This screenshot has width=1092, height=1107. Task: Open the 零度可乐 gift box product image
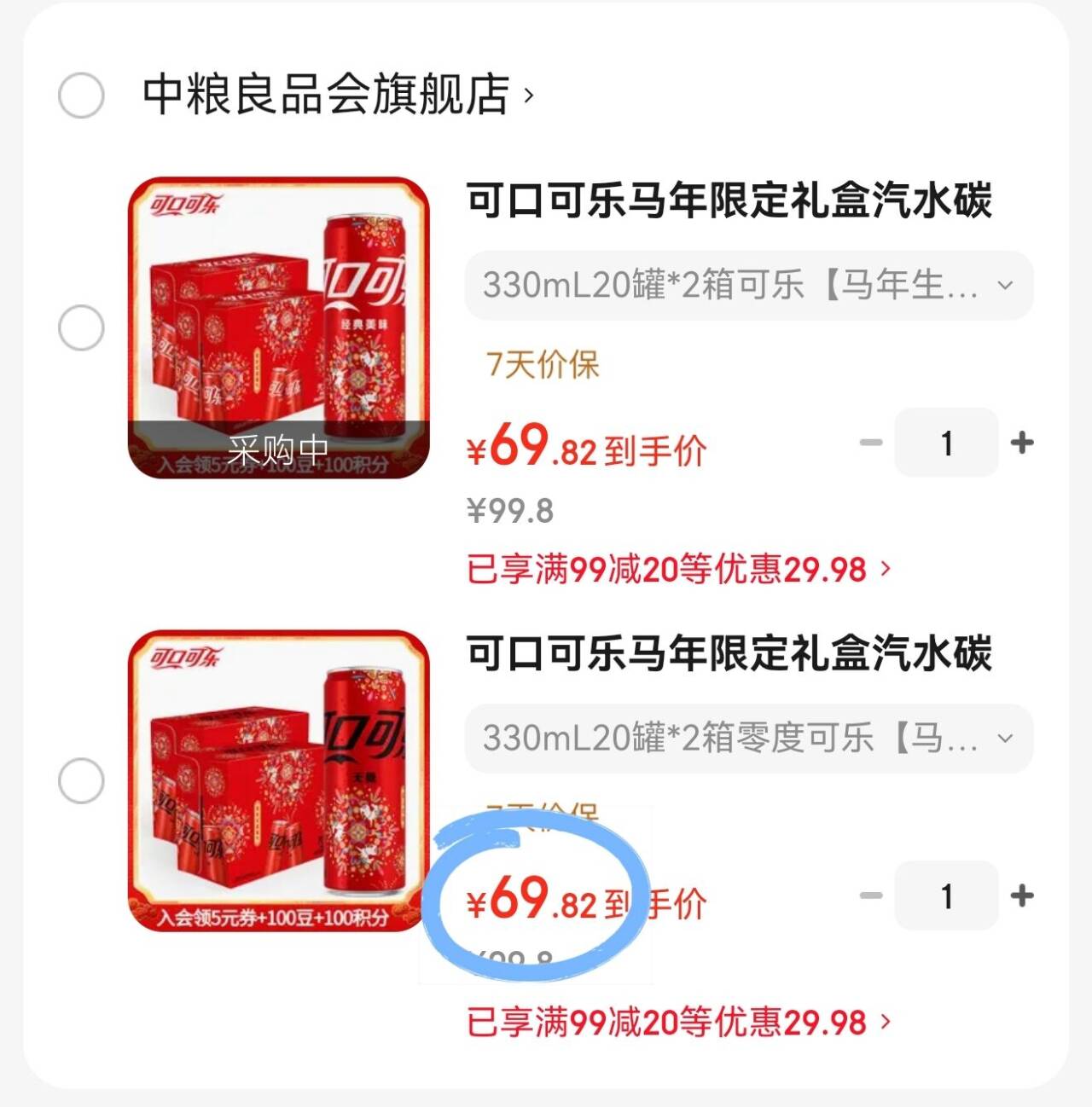tap(279, 780)
